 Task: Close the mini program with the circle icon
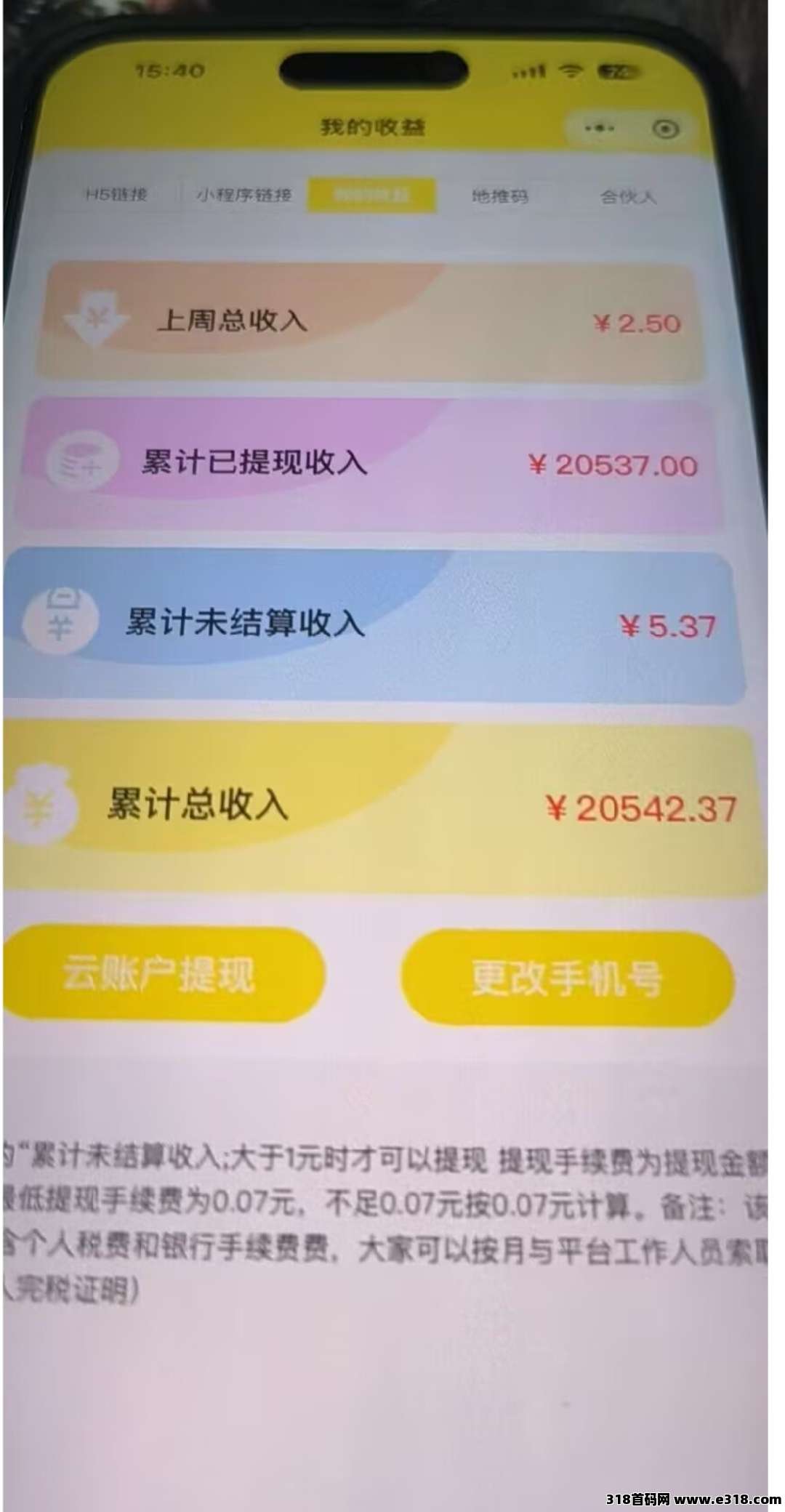(666, 129)
